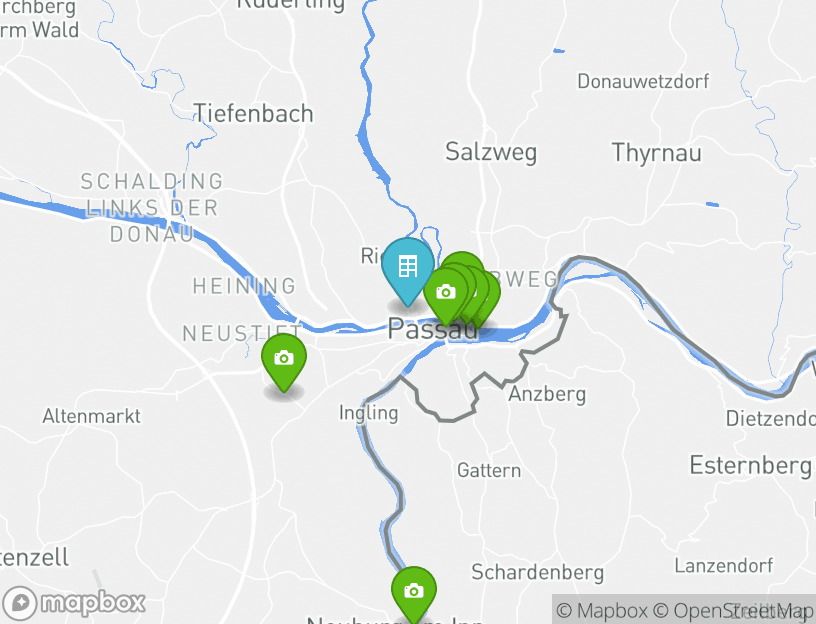
Task: Select the green camera marker near Neuburg am Inn
Action: (413, 591)
